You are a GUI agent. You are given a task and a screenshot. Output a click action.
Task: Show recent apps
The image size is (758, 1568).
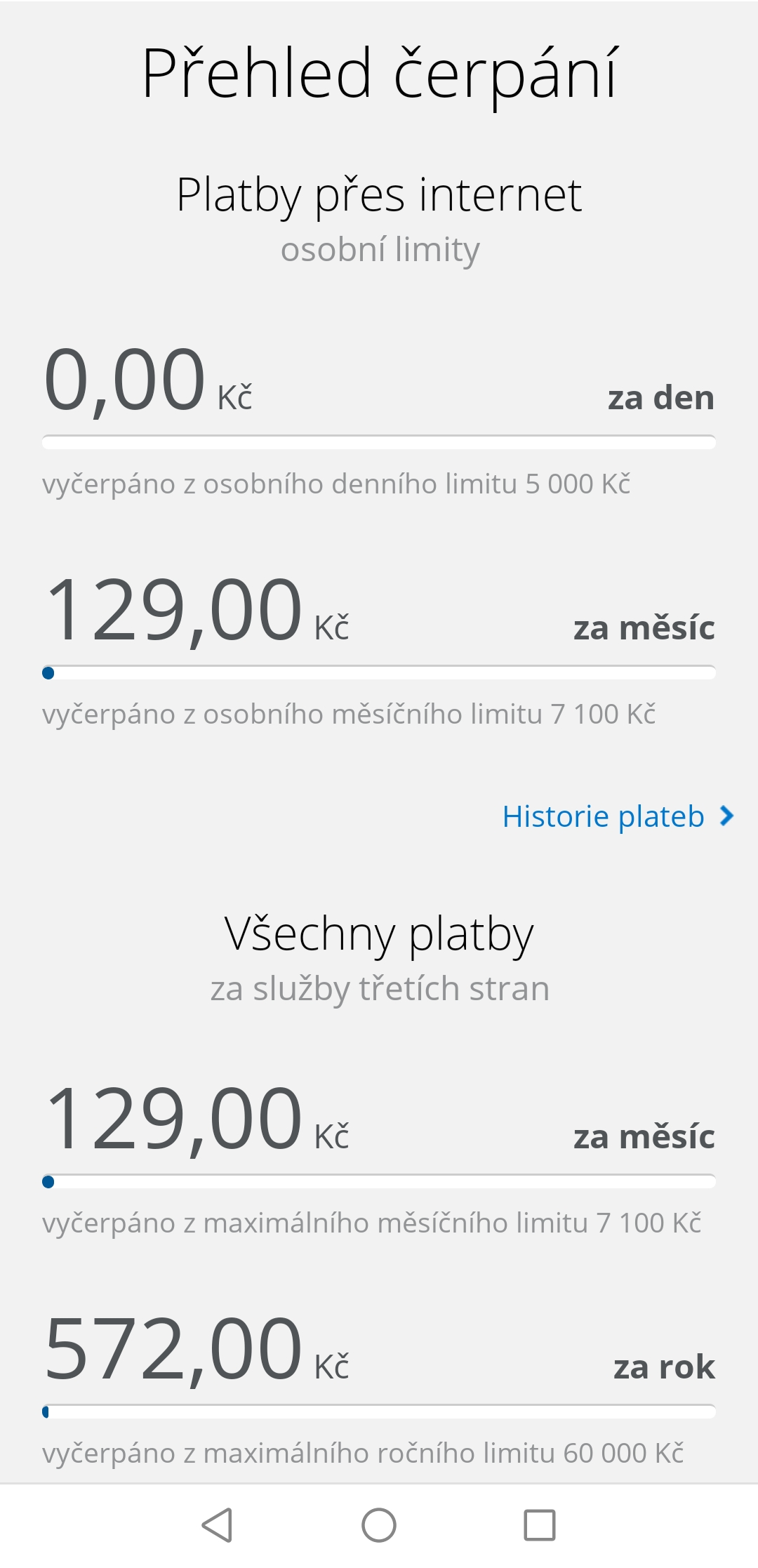click(540, 1525)
